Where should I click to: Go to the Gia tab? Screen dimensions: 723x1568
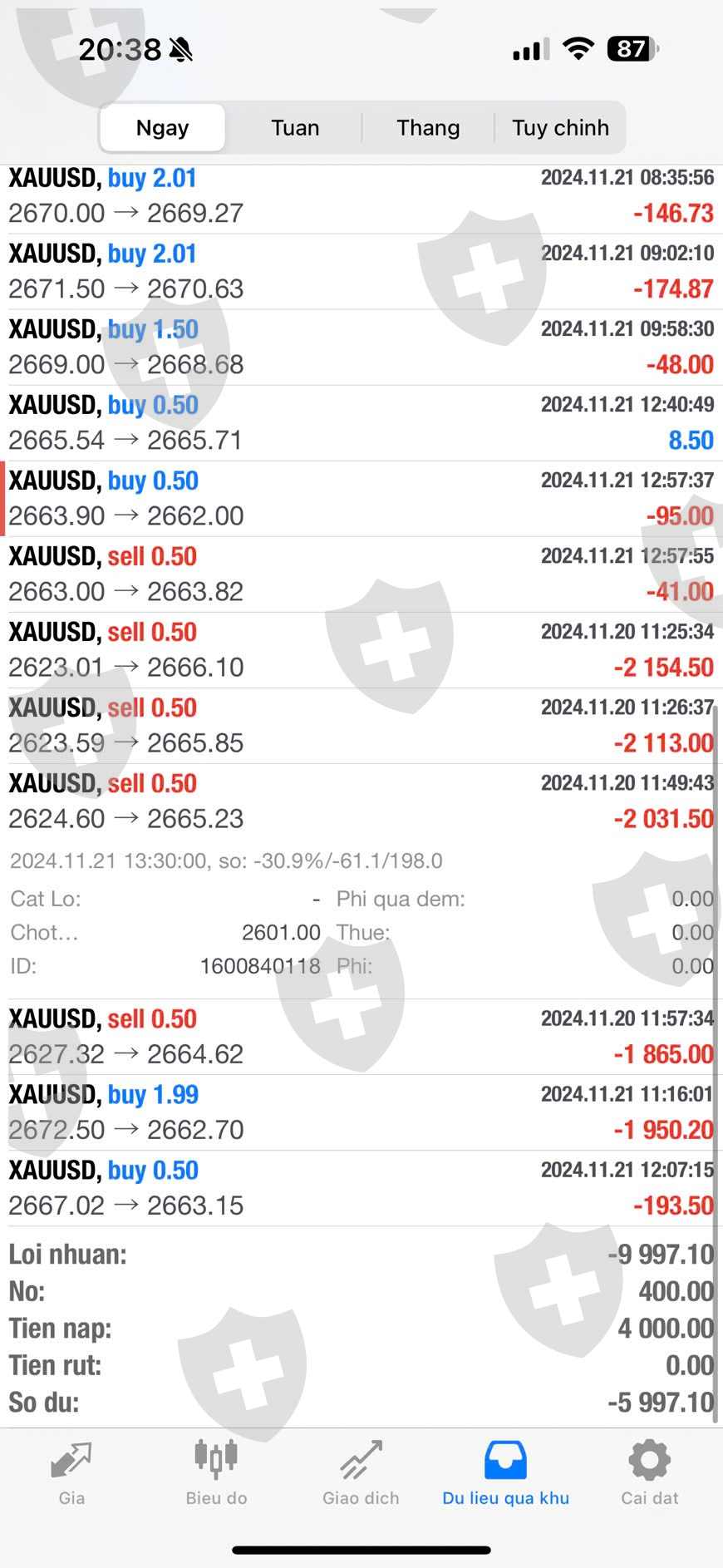(x=71, y=1473)
